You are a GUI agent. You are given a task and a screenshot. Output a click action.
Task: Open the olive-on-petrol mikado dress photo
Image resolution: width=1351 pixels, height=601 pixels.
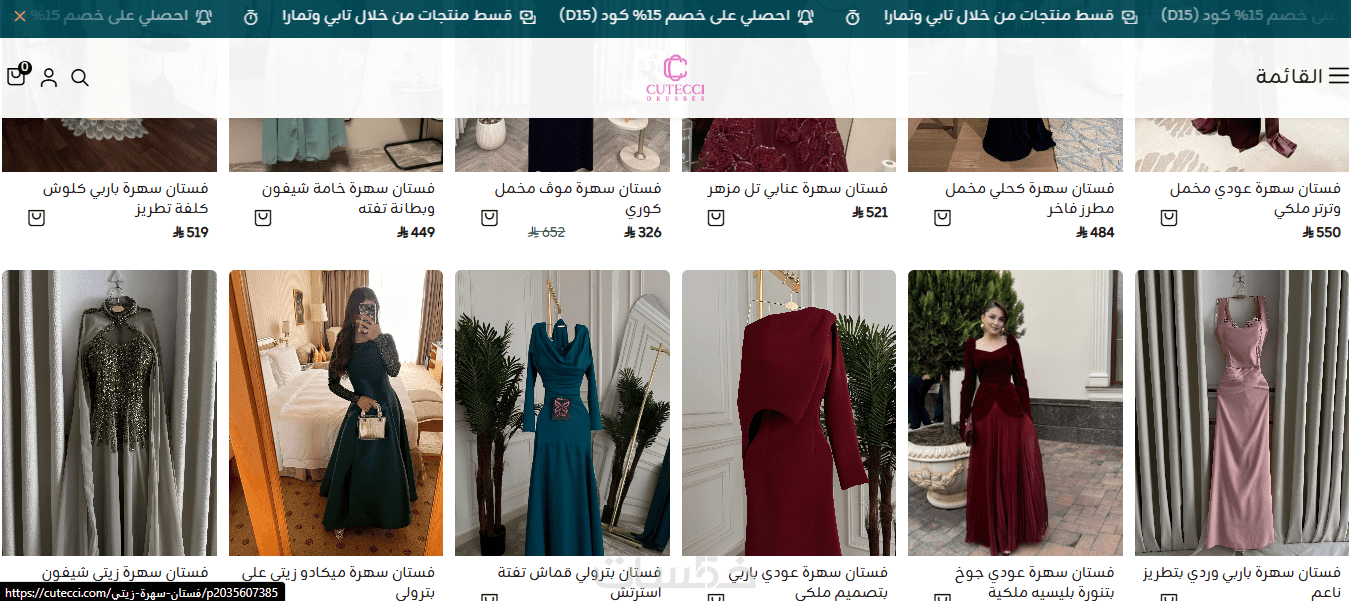(336, 412)
